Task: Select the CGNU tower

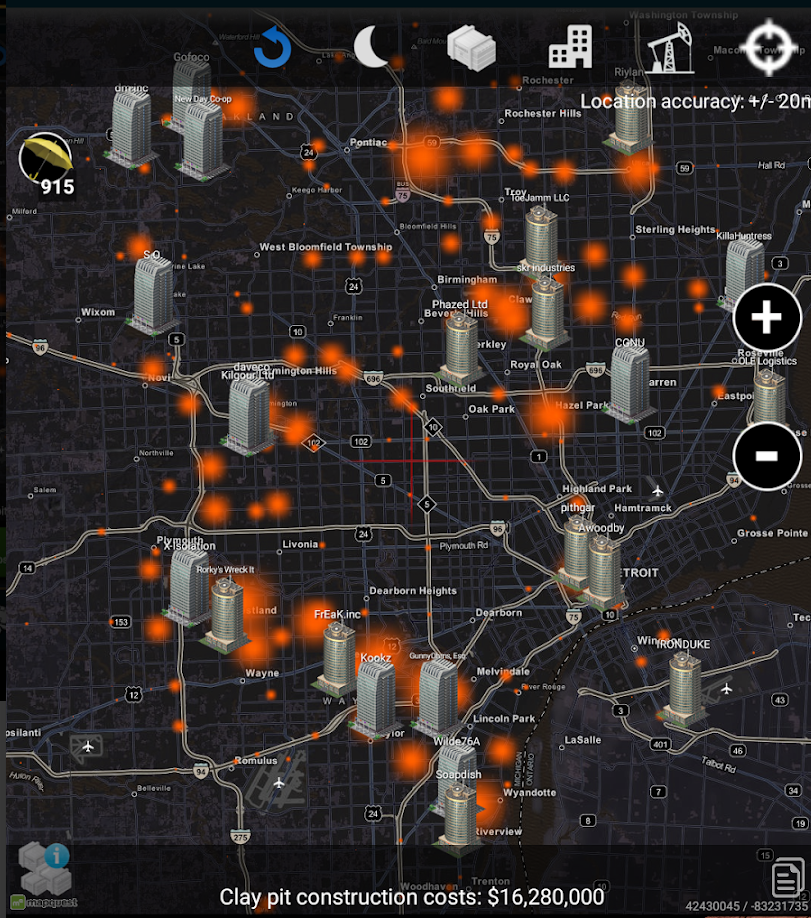Action: 629,384
